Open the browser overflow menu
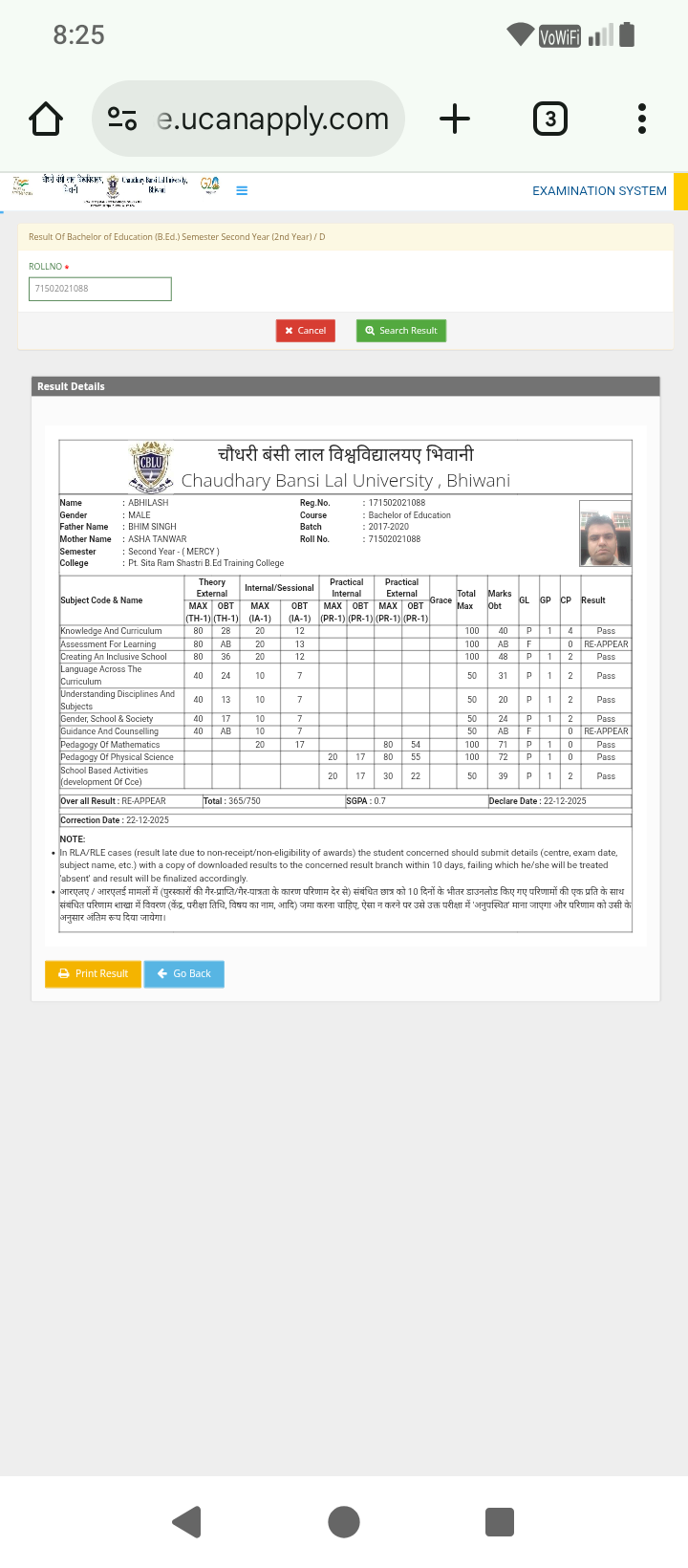 pyautogui.click(x=642, y=119)
